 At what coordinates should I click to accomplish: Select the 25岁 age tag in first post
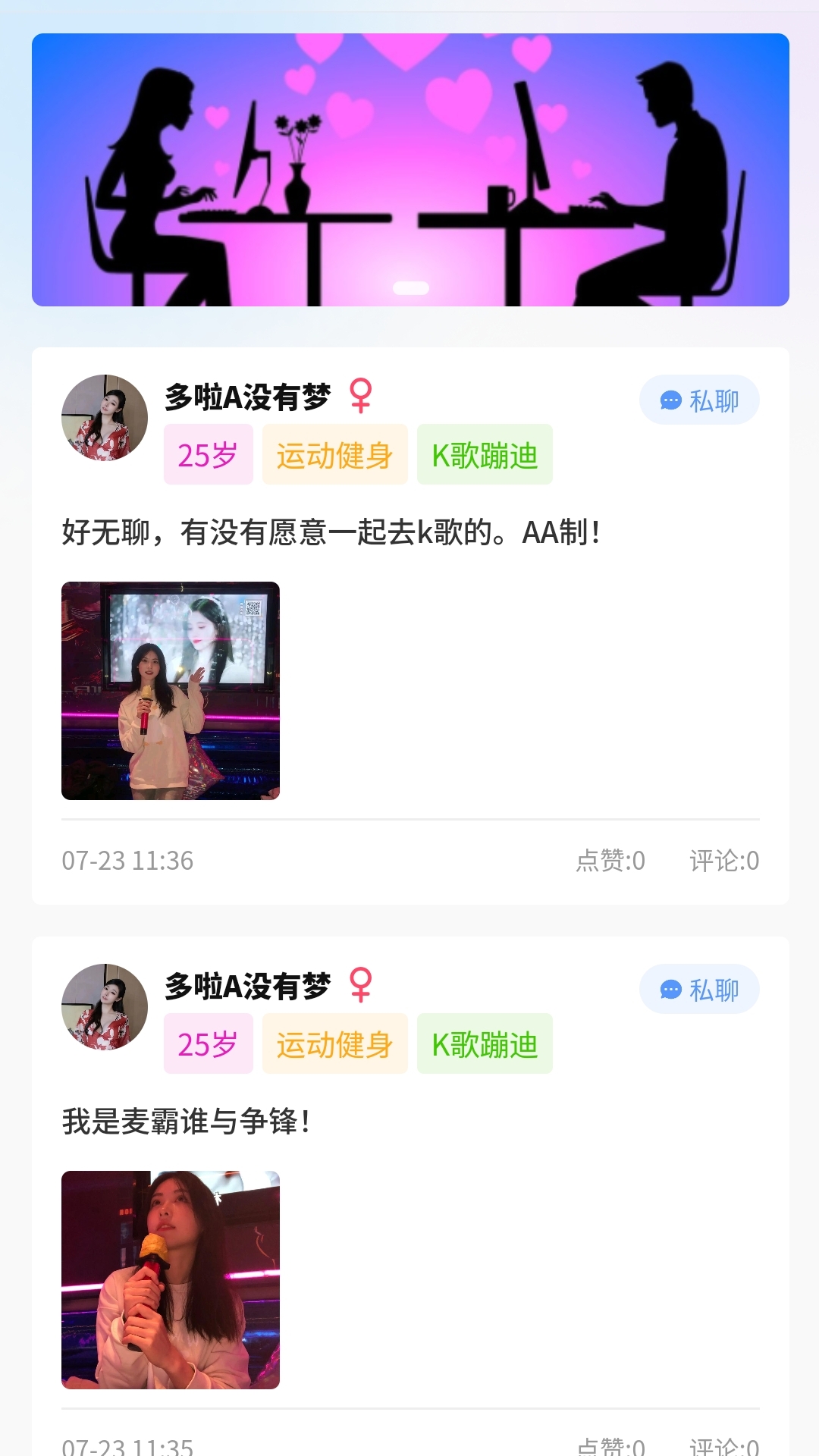point(208,454)
